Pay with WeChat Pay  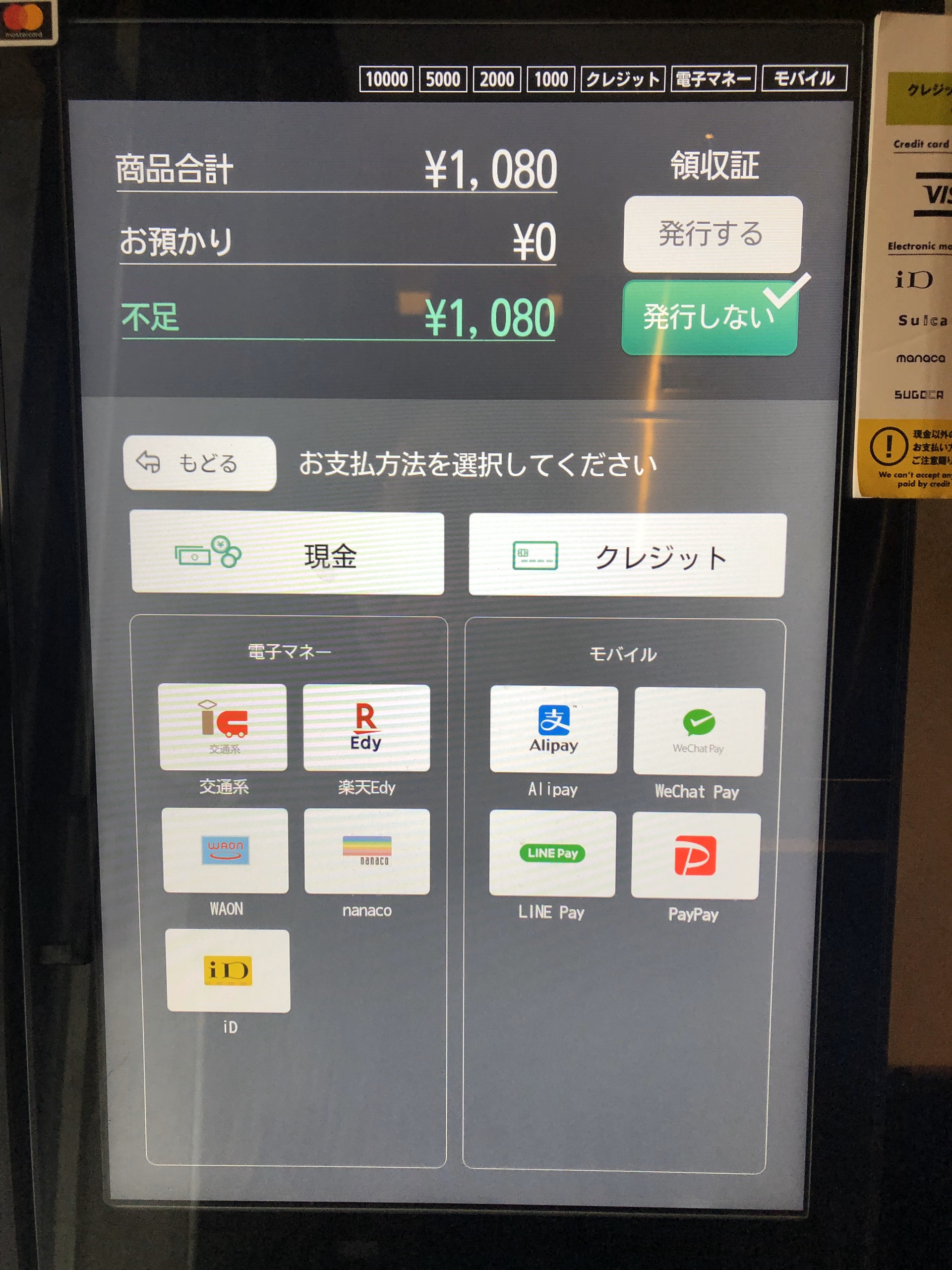[x=698, y=732]
